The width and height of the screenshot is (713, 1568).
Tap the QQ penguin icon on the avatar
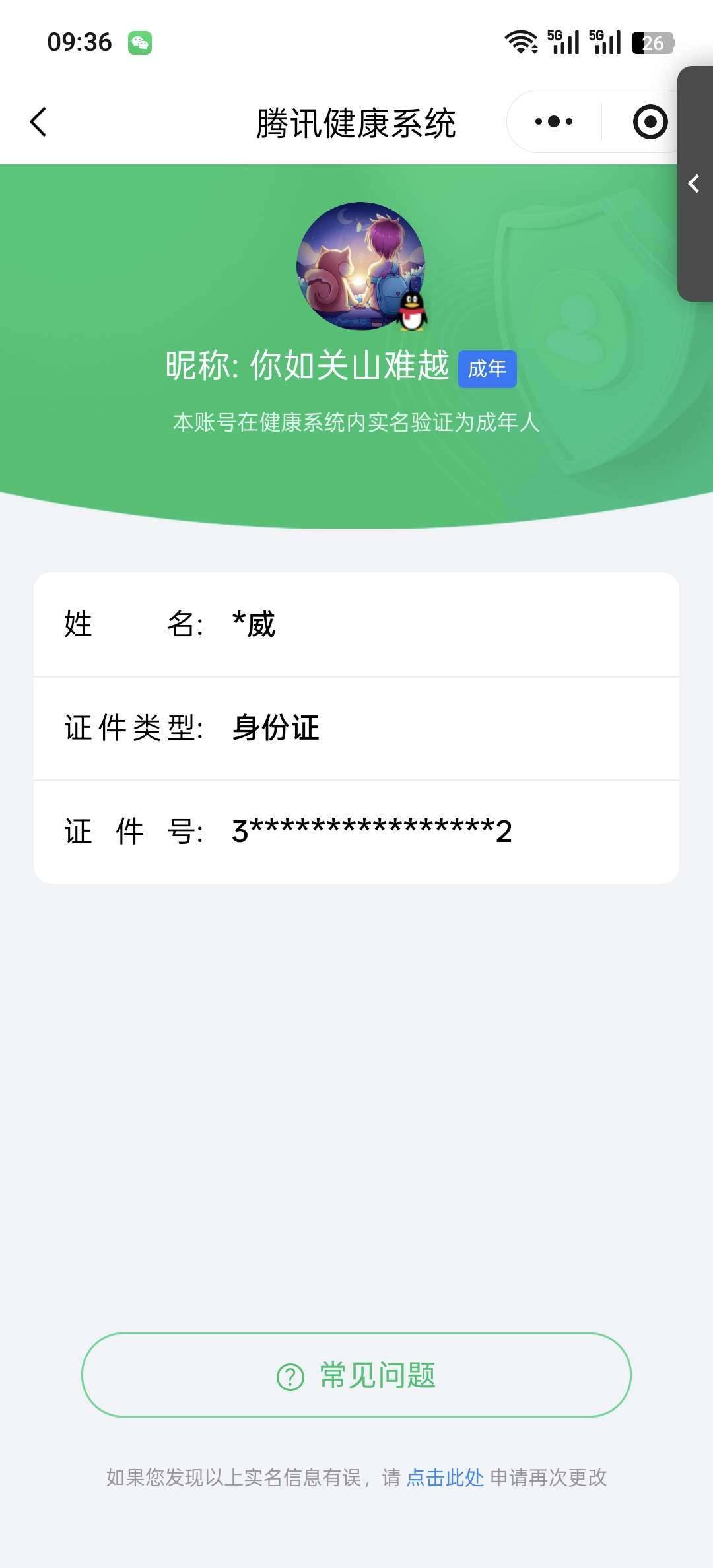click(411, 310)
